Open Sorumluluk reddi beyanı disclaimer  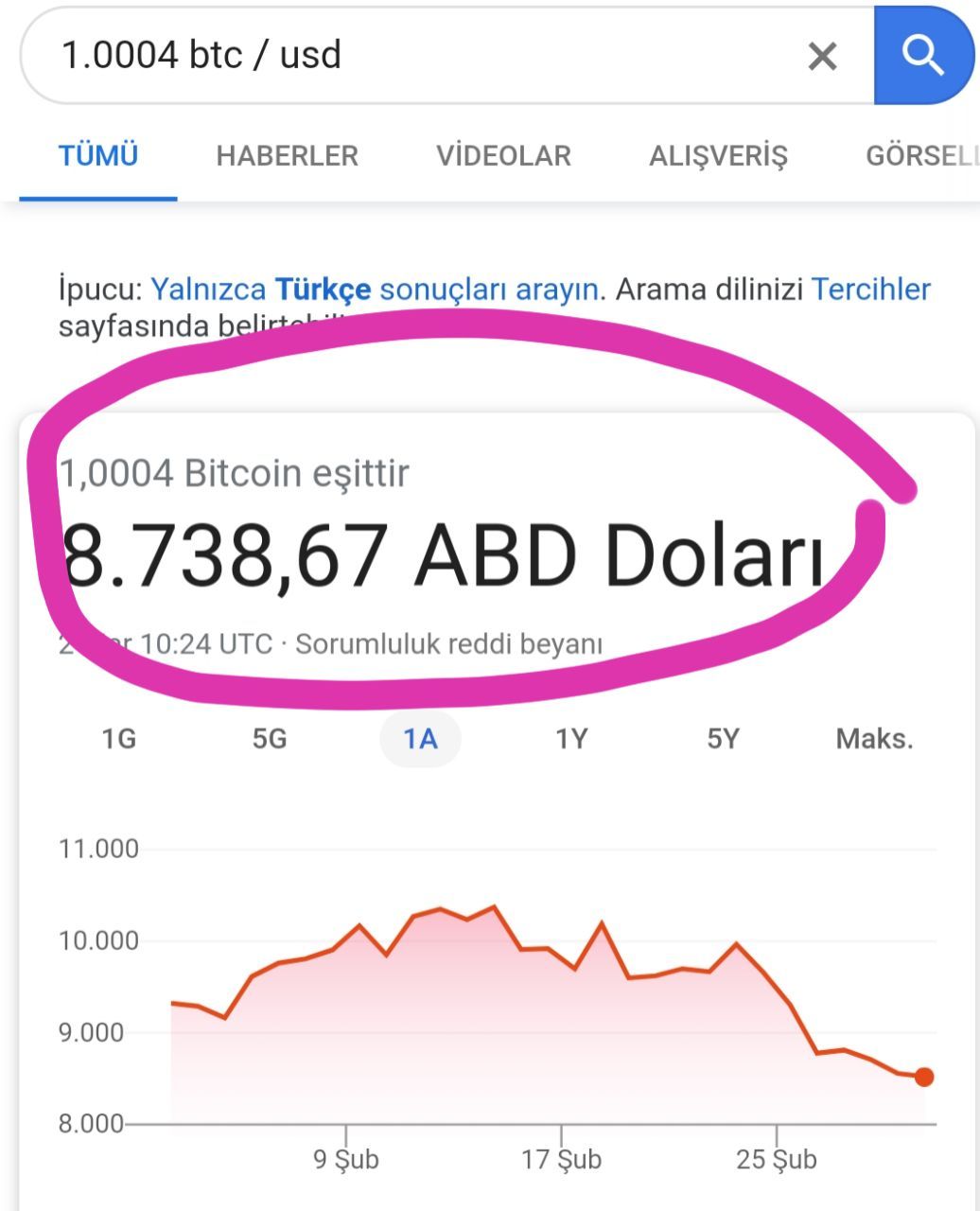pyautogui.click(x=448, y=644)
